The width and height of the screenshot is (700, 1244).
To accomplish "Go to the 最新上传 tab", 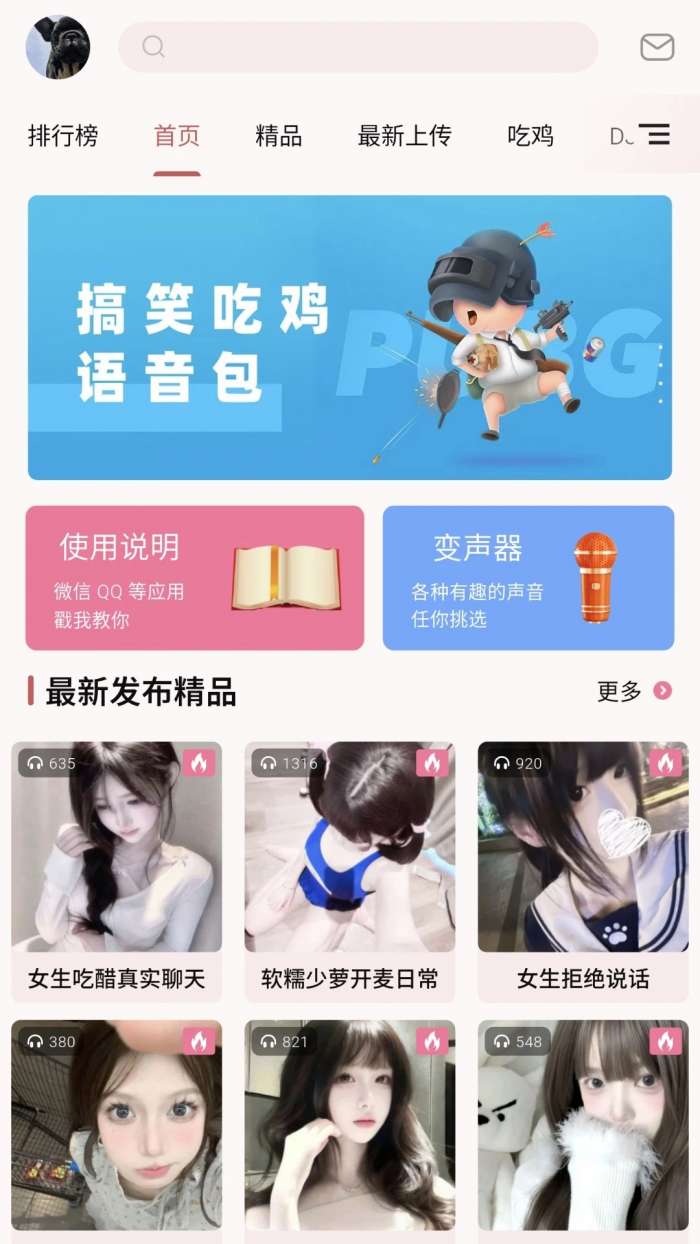I will [x=405, y=136].
